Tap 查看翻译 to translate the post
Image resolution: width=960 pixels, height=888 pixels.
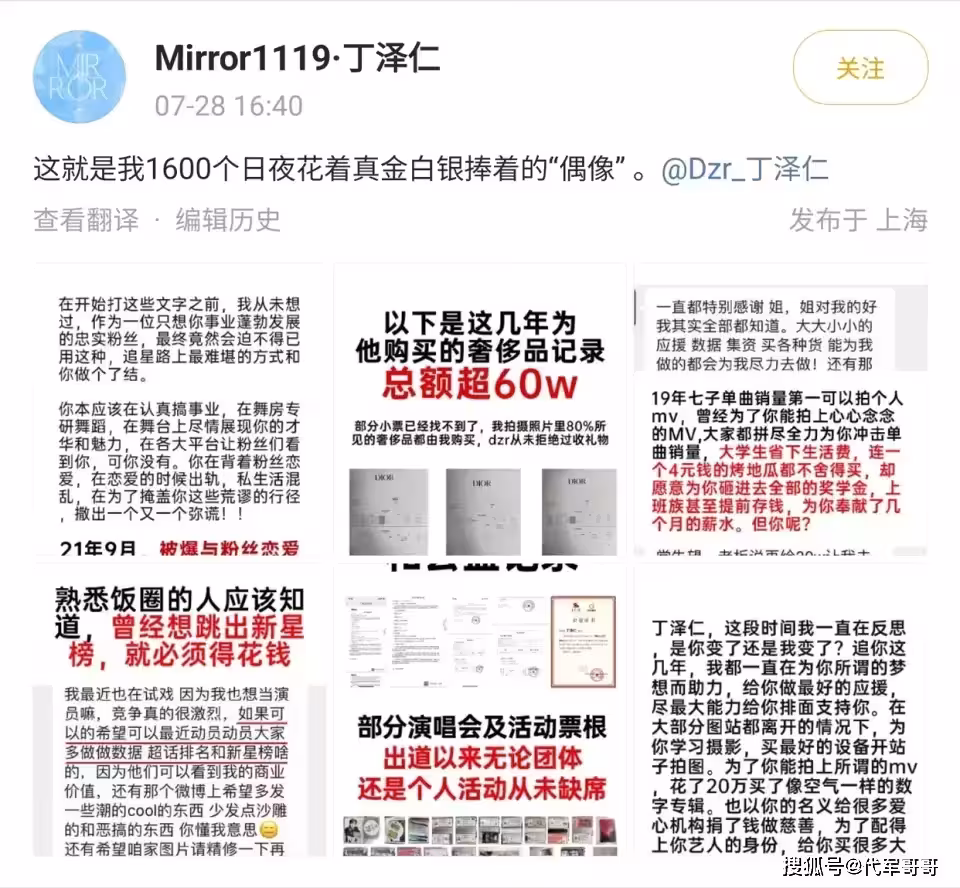[86, 220]
